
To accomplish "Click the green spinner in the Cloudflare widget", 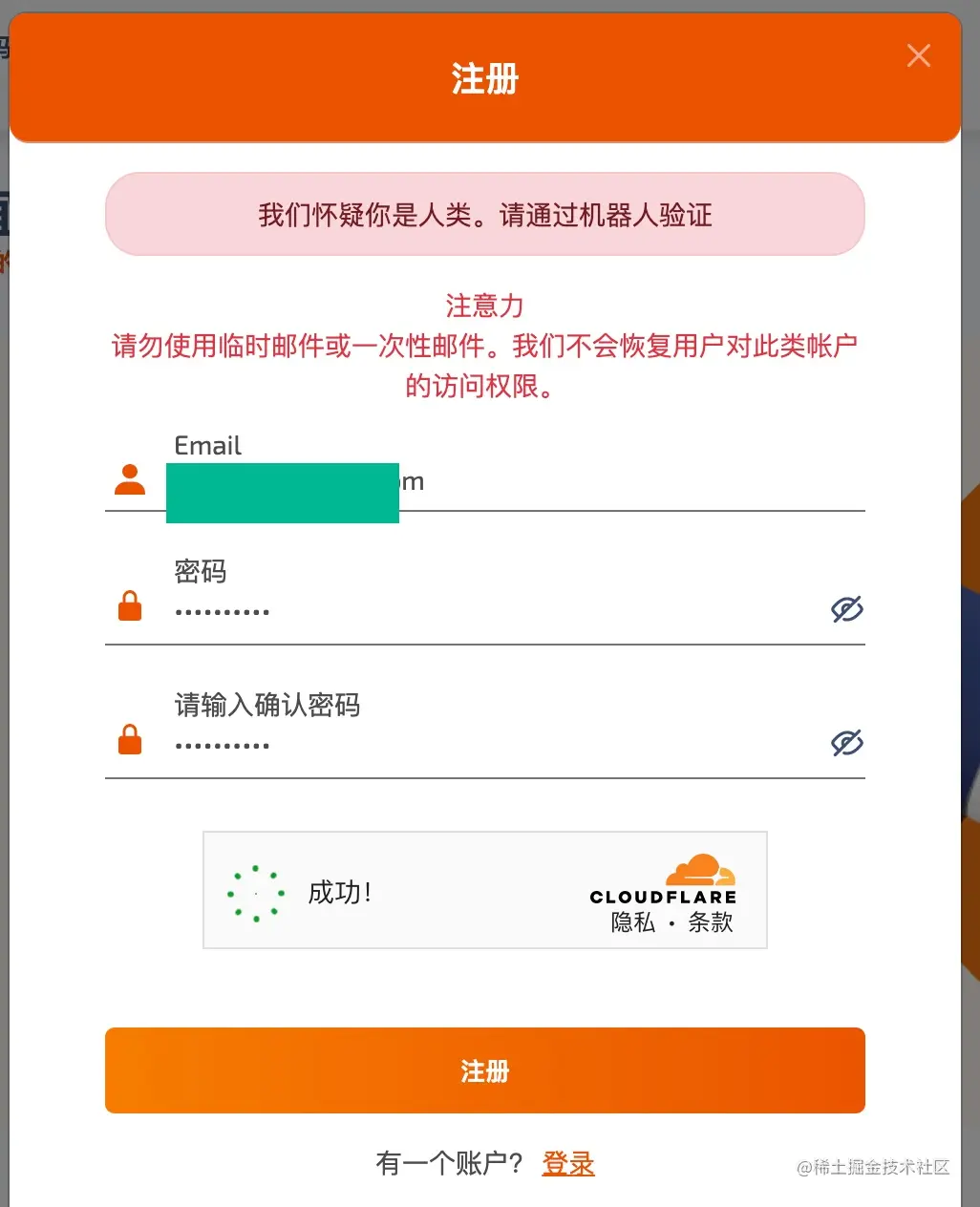I will coord(255,891).
